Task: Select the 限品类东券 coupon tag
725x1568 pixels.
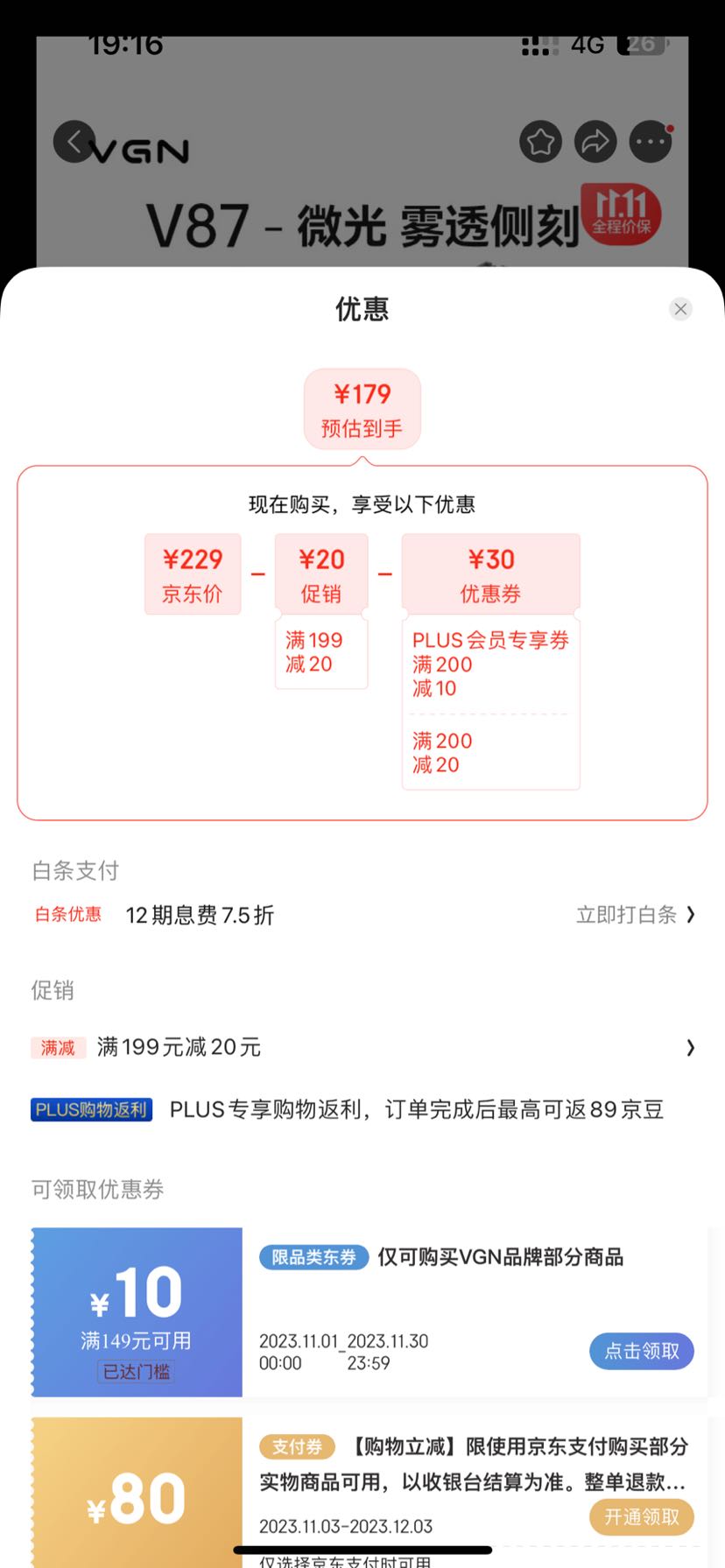Action: 313,1256
